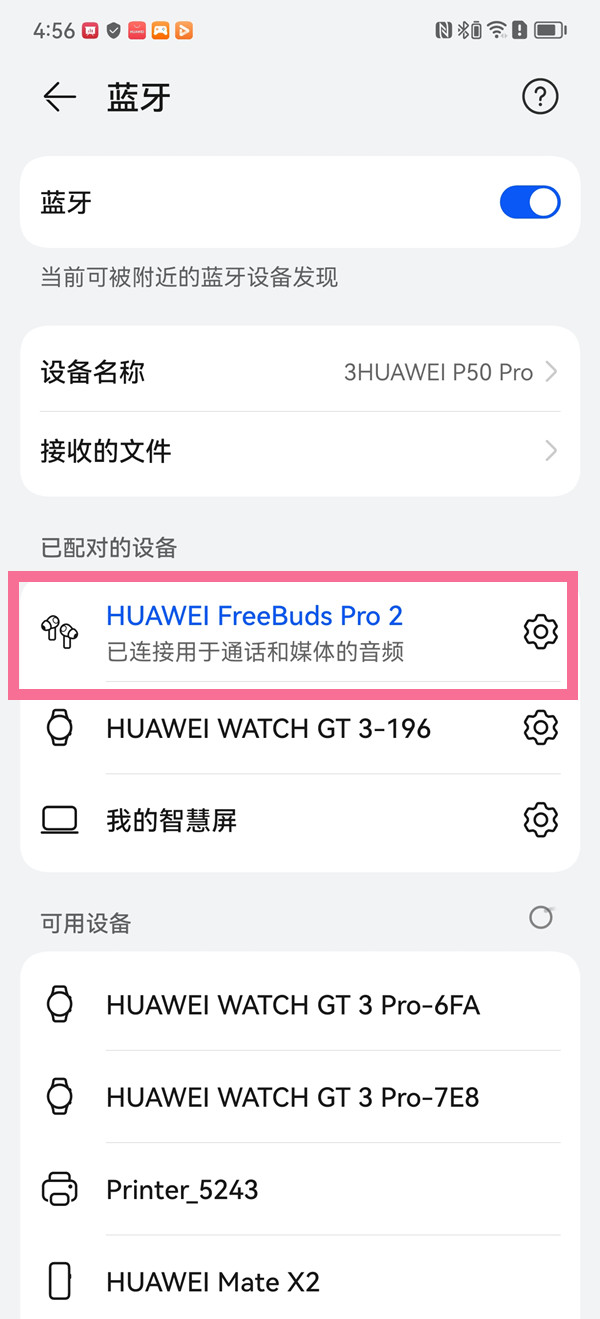
Task: Go back from the 蓝牙 screen
Action: point(60,97)
